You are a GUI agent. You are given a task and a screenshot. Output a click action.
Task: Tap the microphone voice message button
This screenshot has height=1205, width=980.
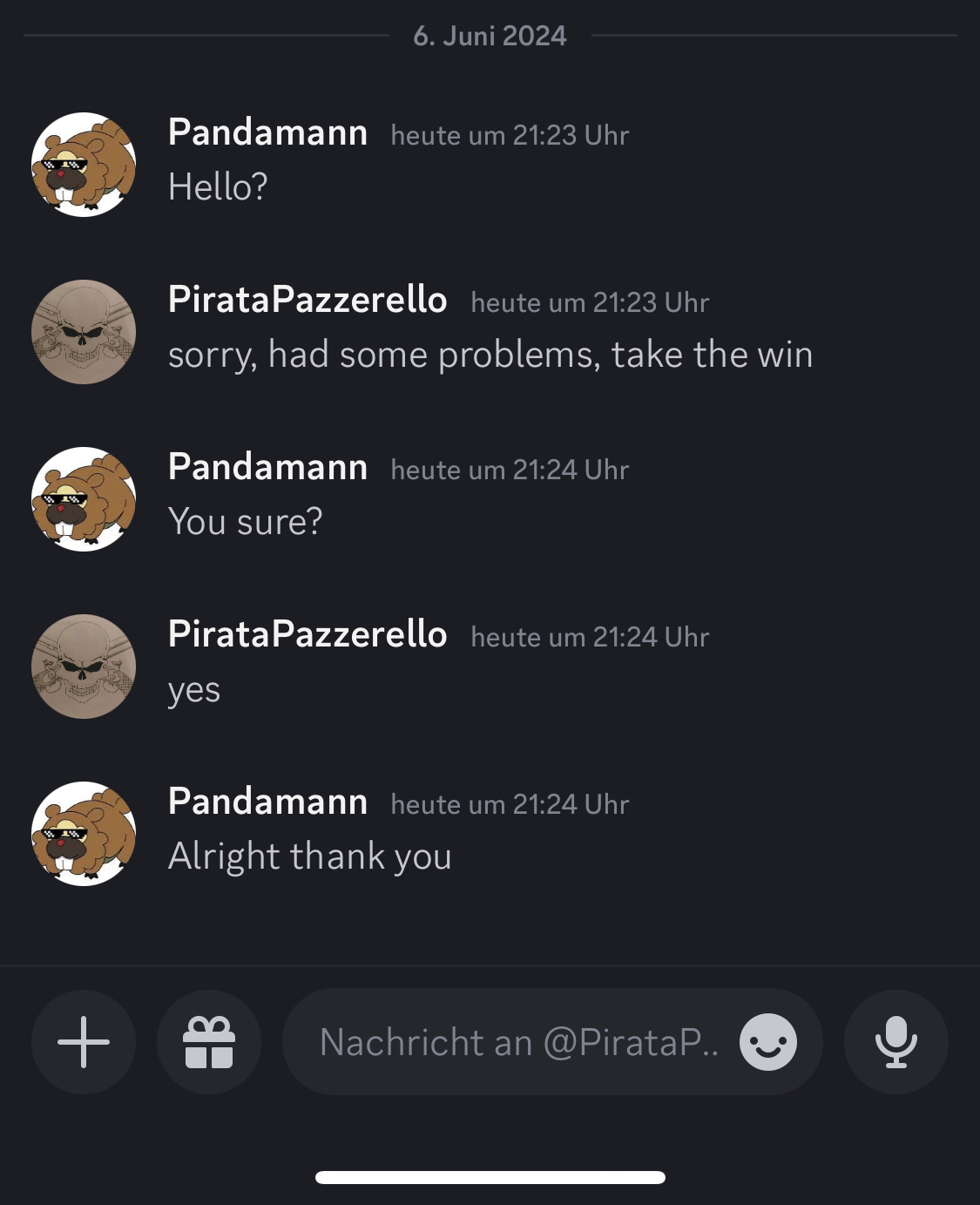(x=896, y=1041)
